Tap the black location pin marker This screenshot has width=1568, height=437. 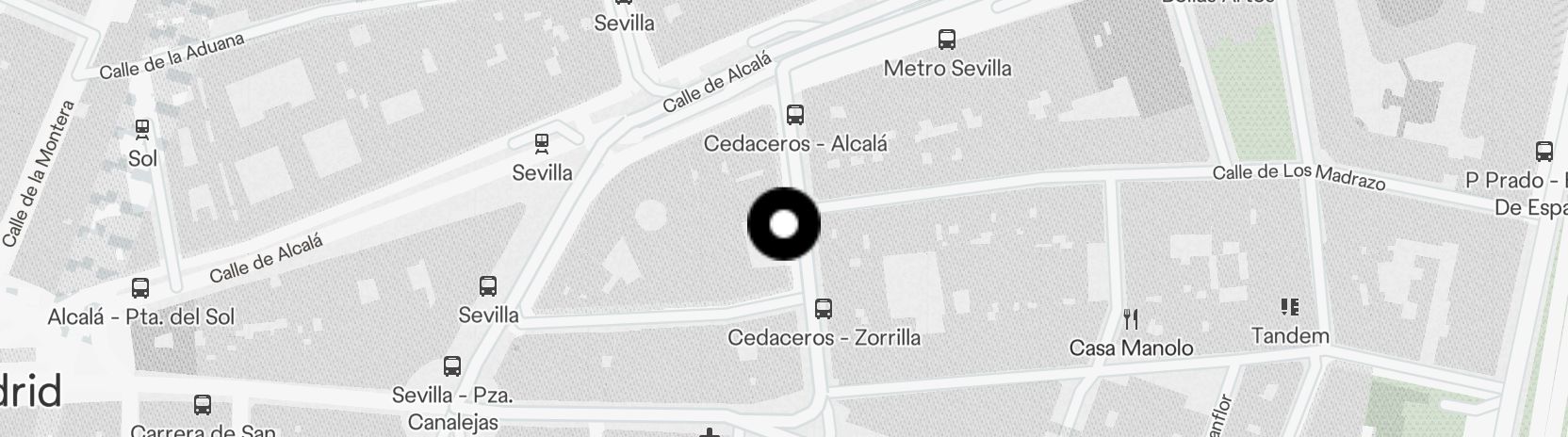784,225
